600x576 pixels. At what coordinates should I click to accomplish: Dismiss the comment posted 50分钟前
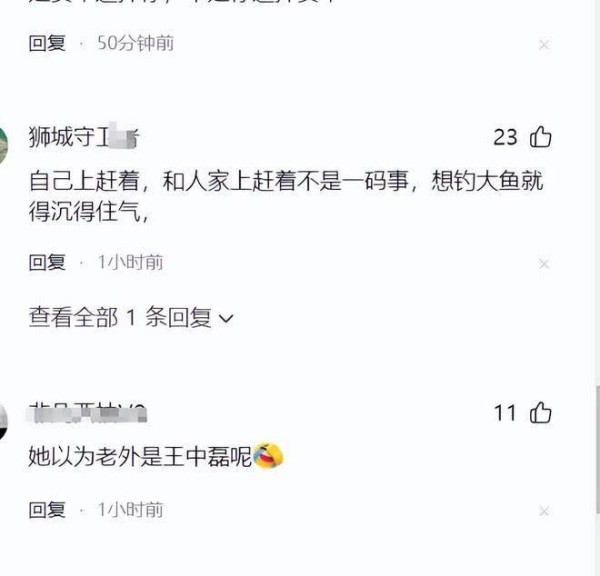point(544,45)
